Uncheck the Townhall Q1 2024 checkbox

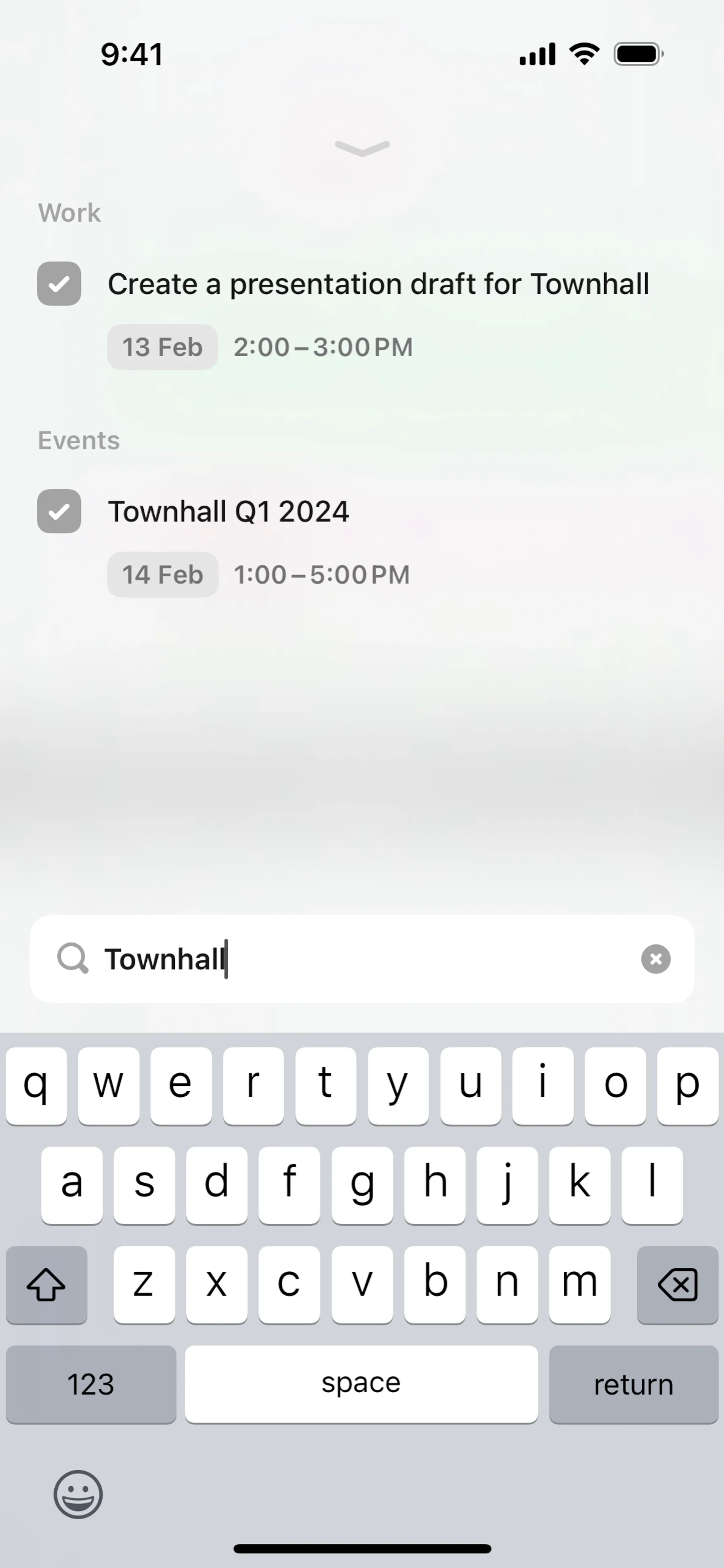(59, 511)
